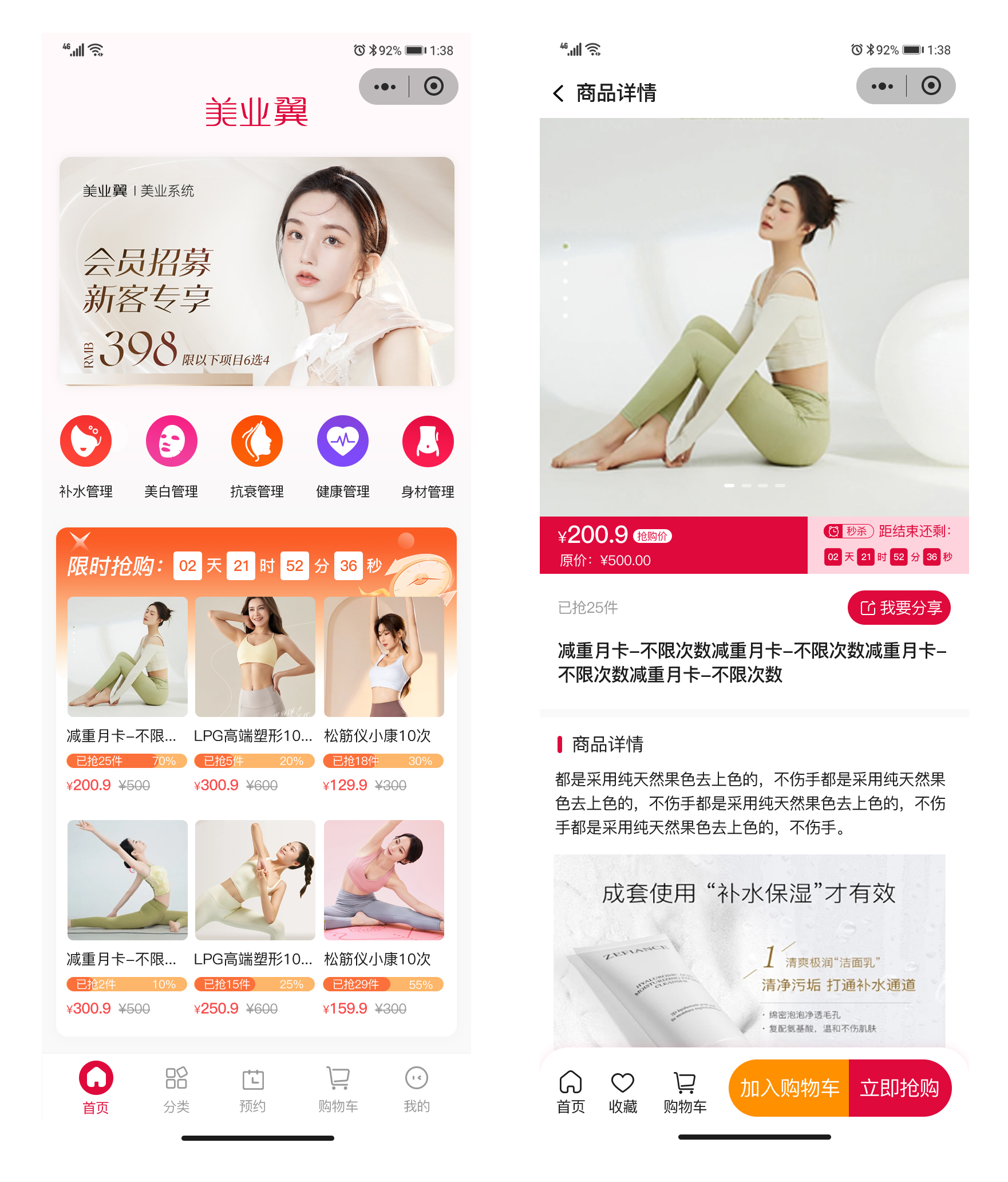Open 购物车 beside the 收藏 icon
The width and height of the screenshot is (1008, 1182).
(x=685, y=1092)
